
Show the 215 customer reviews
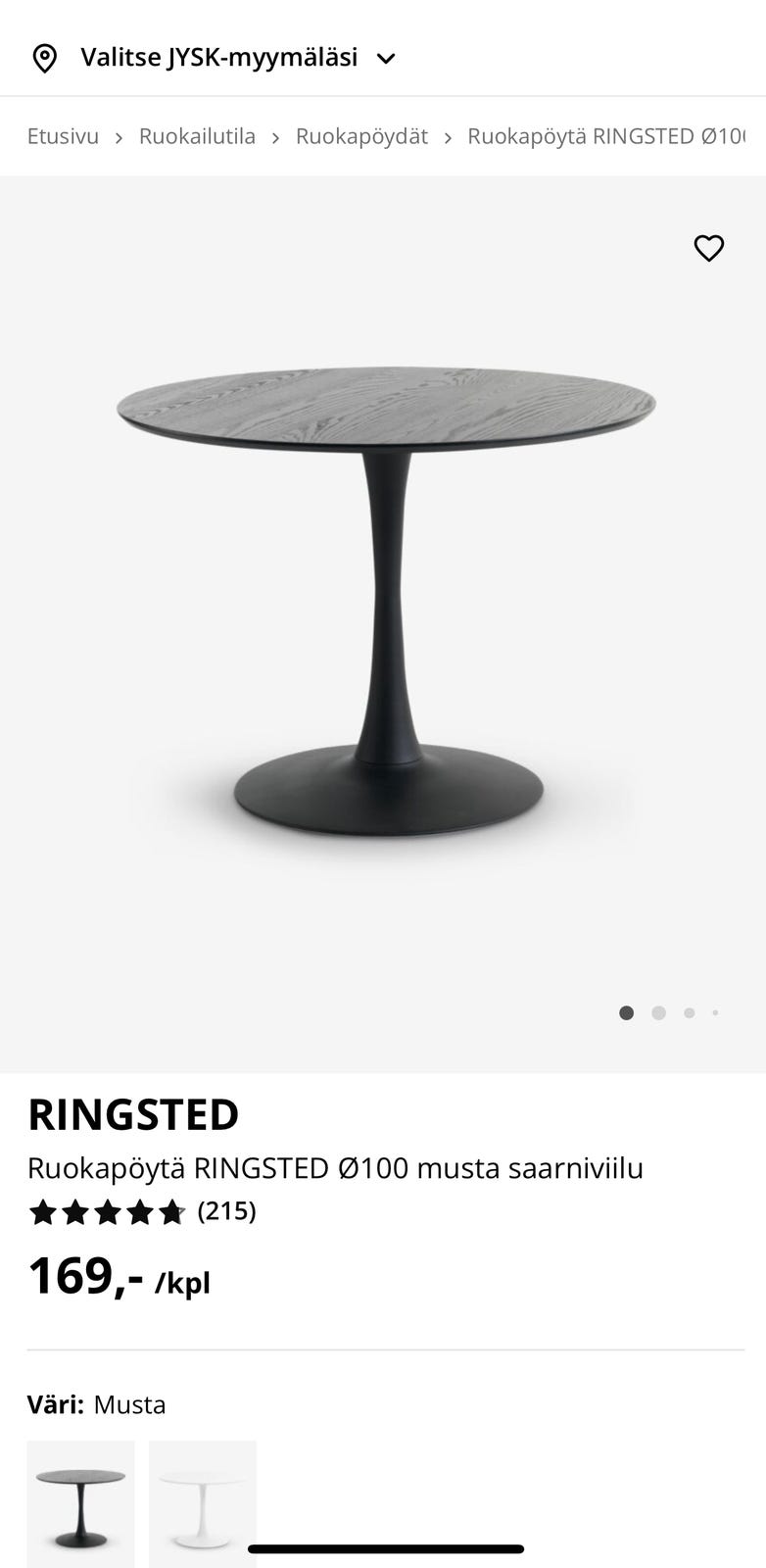coord(226,1211)
